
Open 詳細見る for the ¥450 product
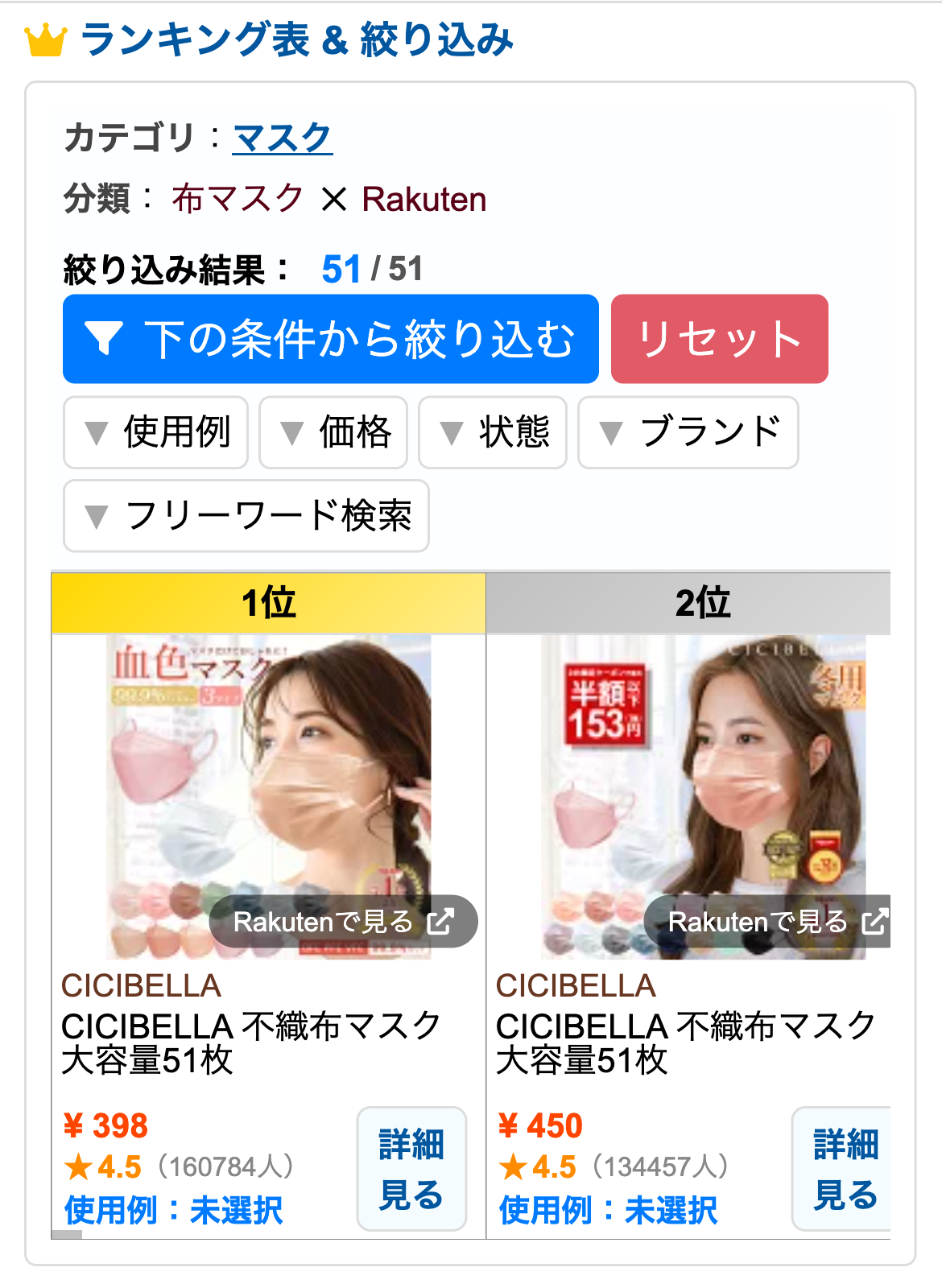(x=844, y=1169)
